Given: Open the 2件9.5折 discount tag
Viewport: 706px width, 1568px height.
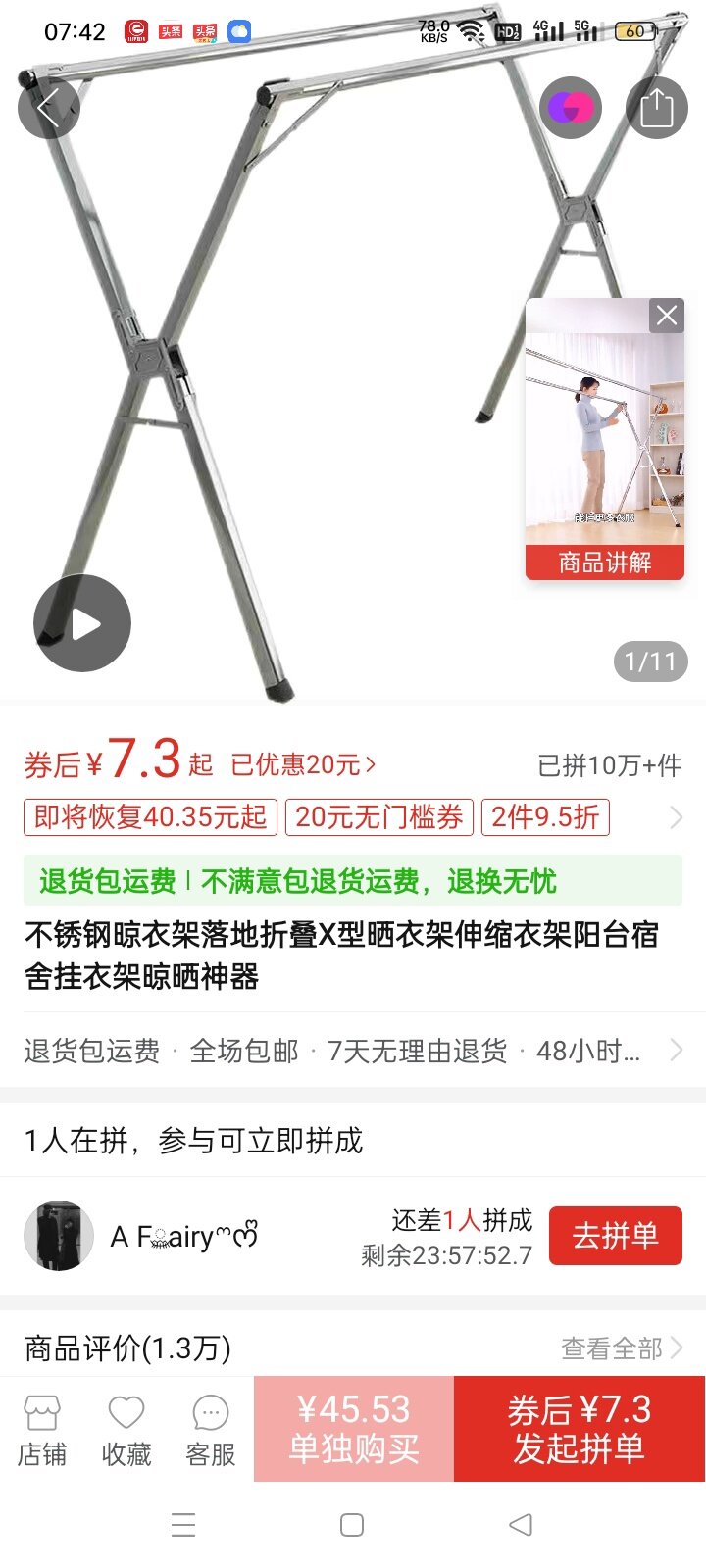Looking at the screenshot, I should tap(545, 817).
